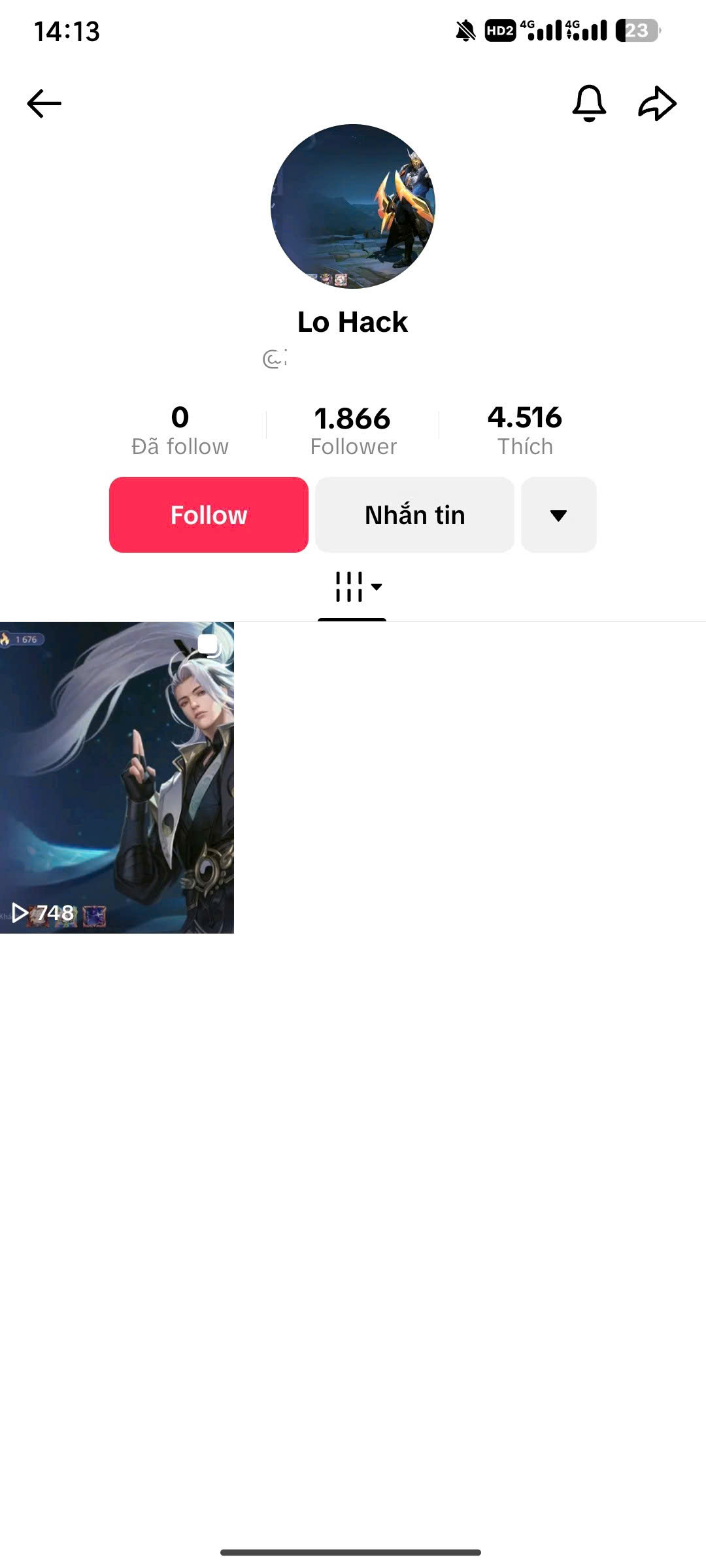Expand the suggested accounts dropdown arrow
706x1568 pixels.
558,515
